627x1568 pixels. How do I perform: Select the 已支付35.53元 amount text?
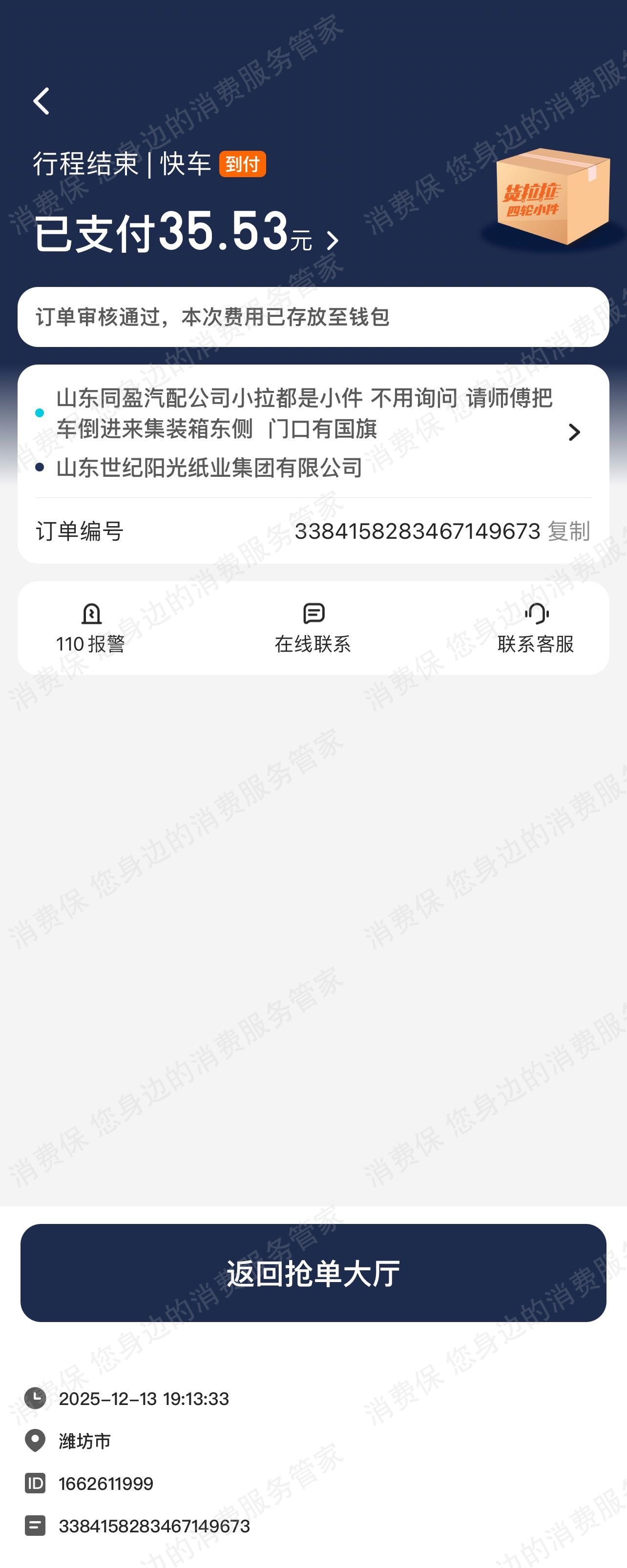(165, 236)
